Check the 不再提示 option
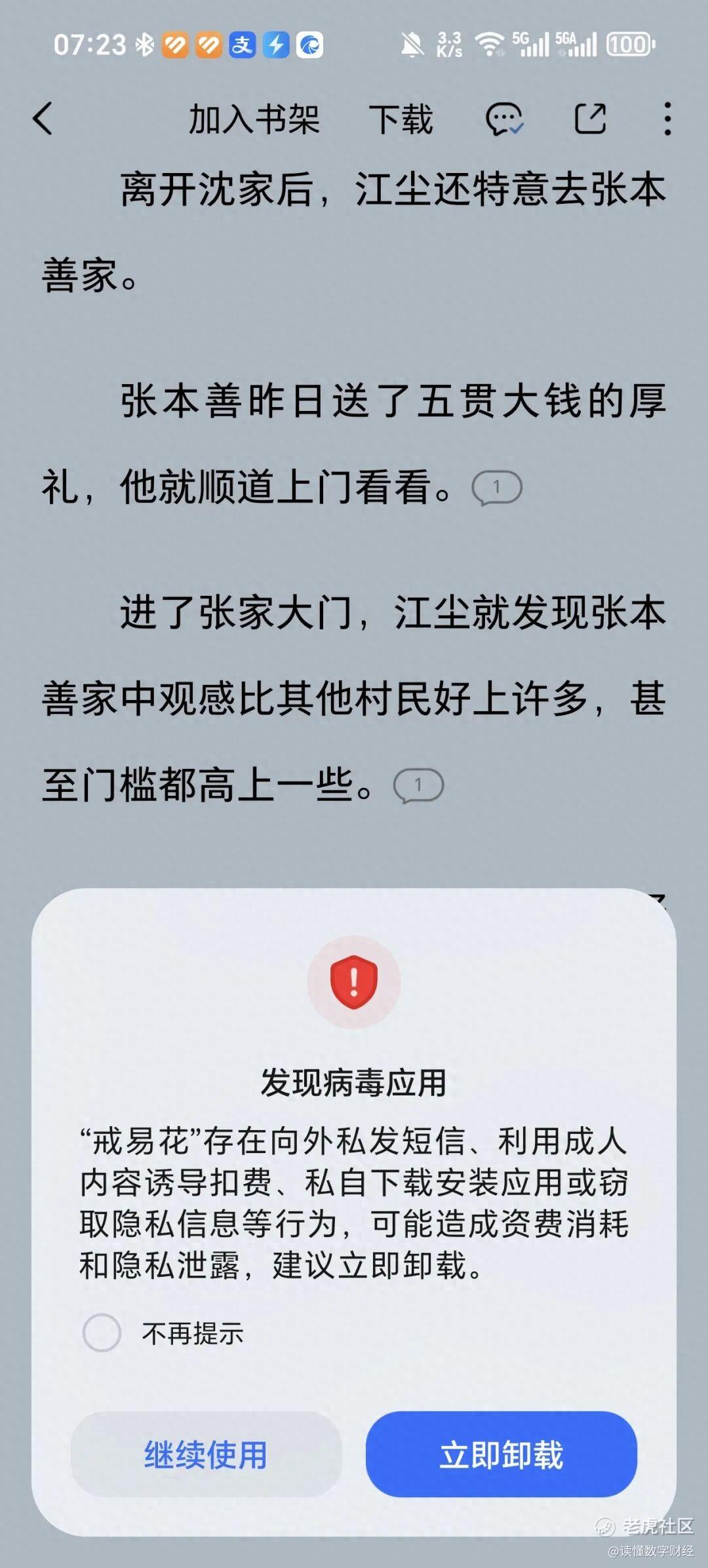Image resolution: width=708 pixels, height=1568 pixels. [x=102, y=1333]
